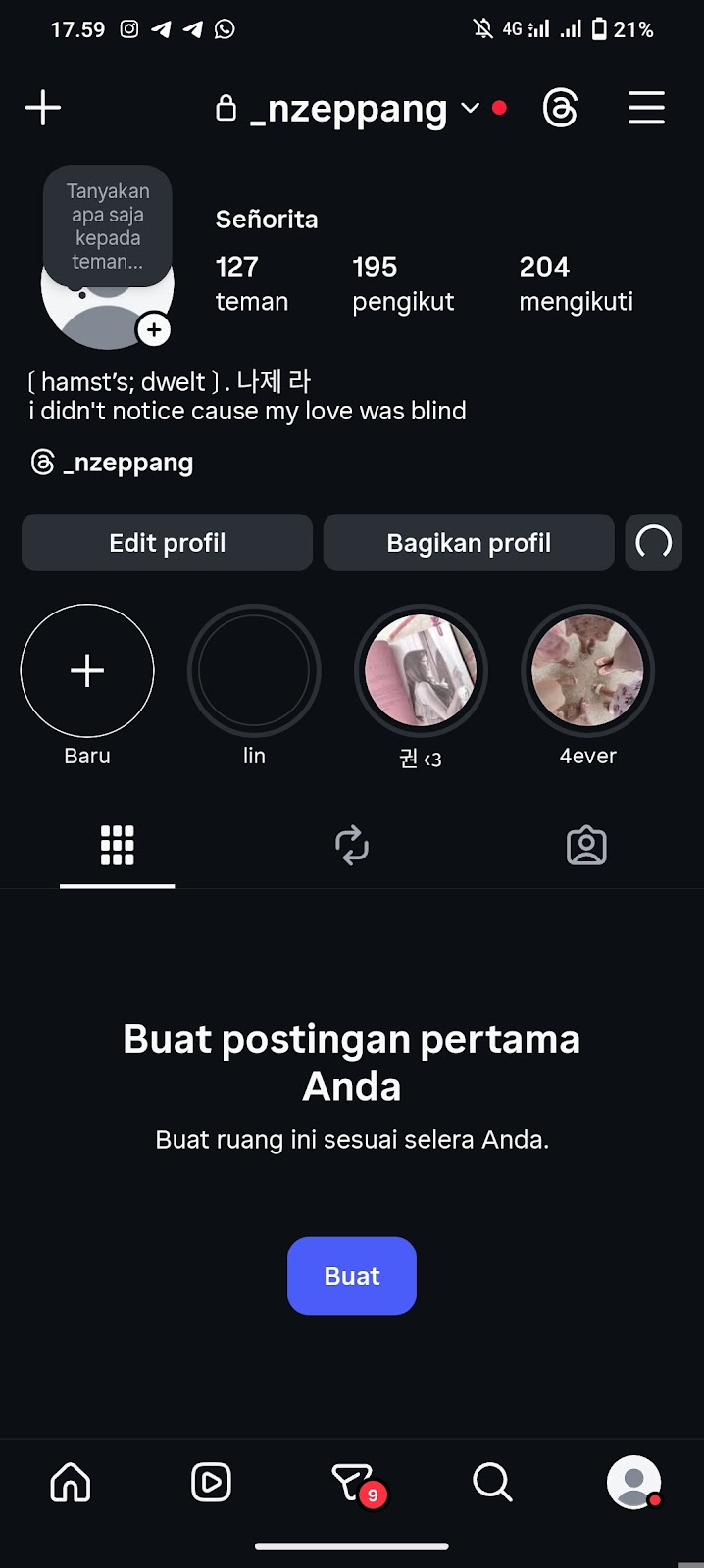This screenshot has height=1568, width=704.
Task: Open the 4ever story highlight
Action: tap(587, 671)
